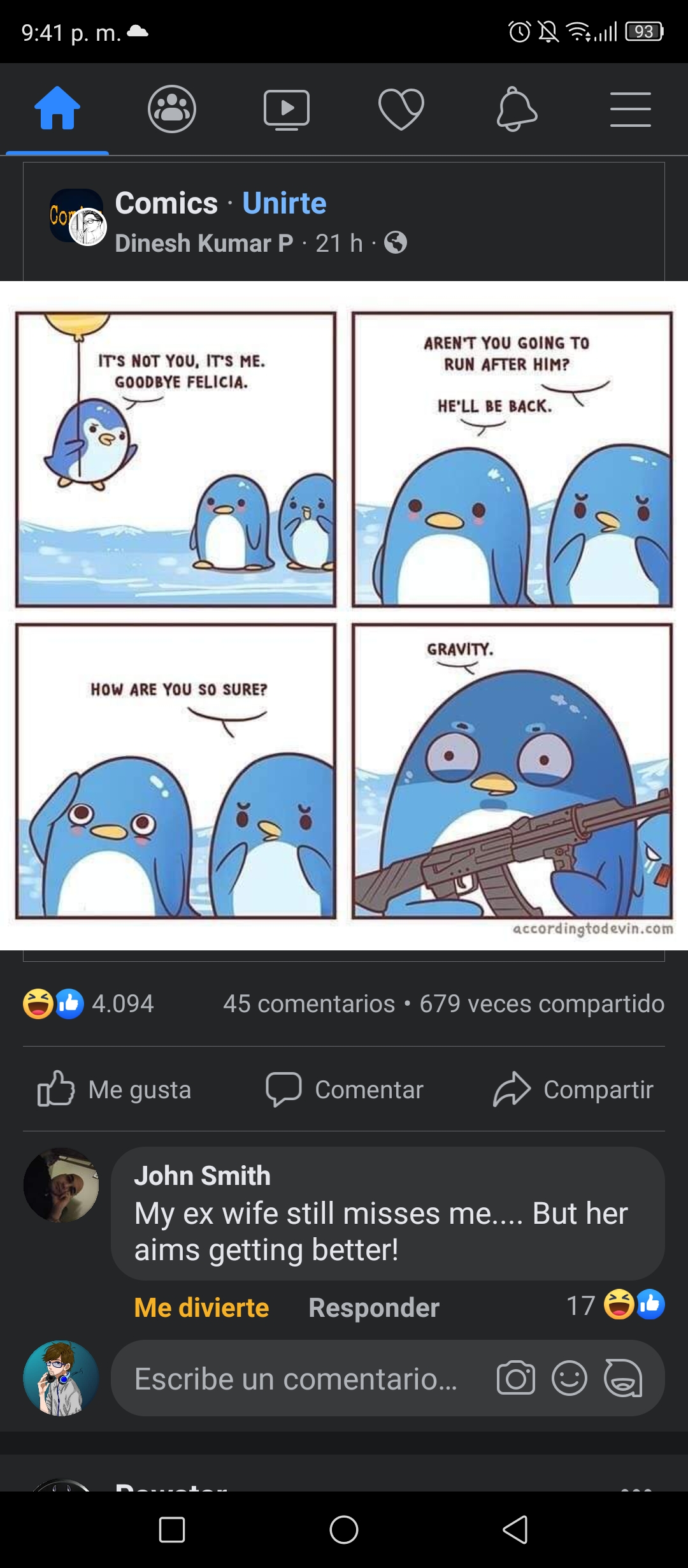Viewport: 688px width, 1568px height.
Task: Tap Comentar on the post
Action: 345,1089
